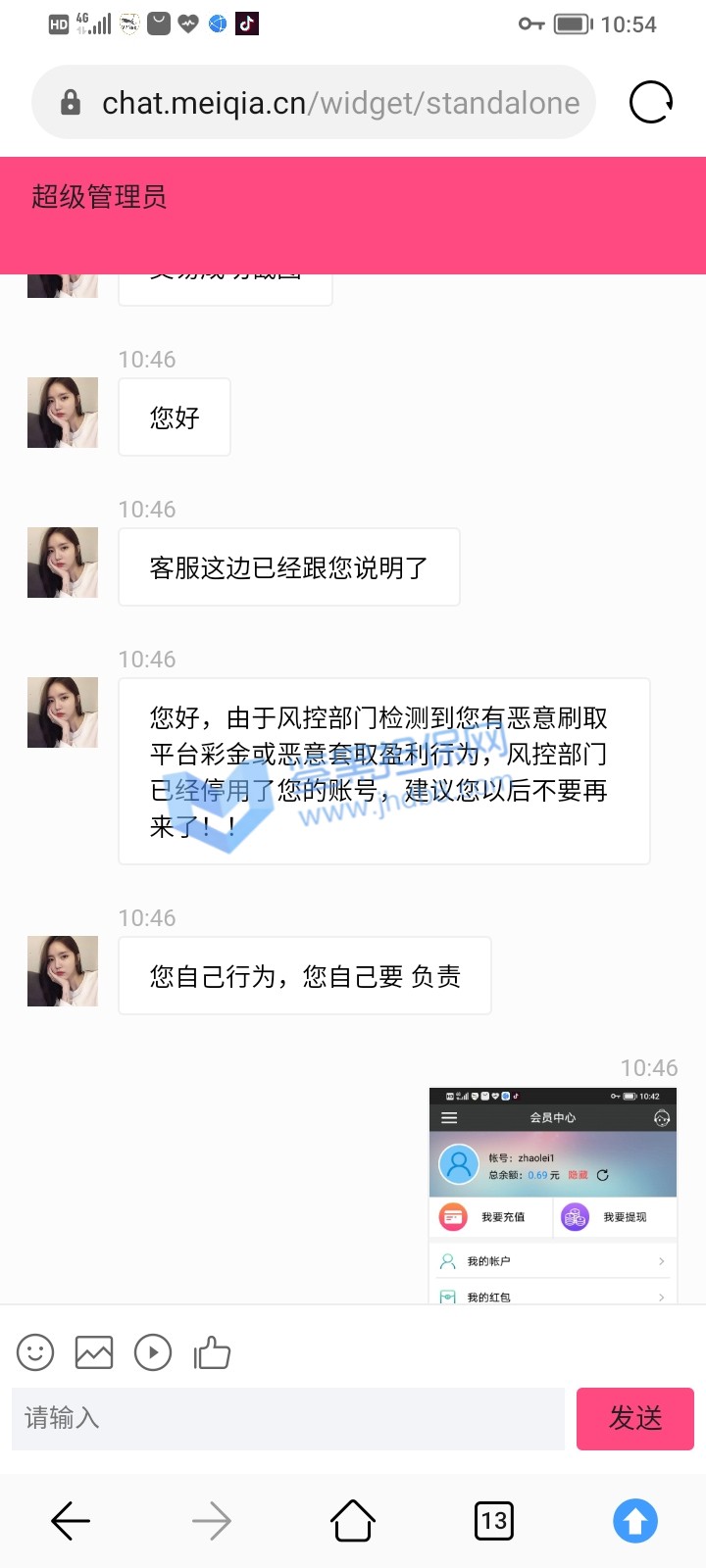
Task: Go to the browser home page
Action: [x=353, y=1521]
